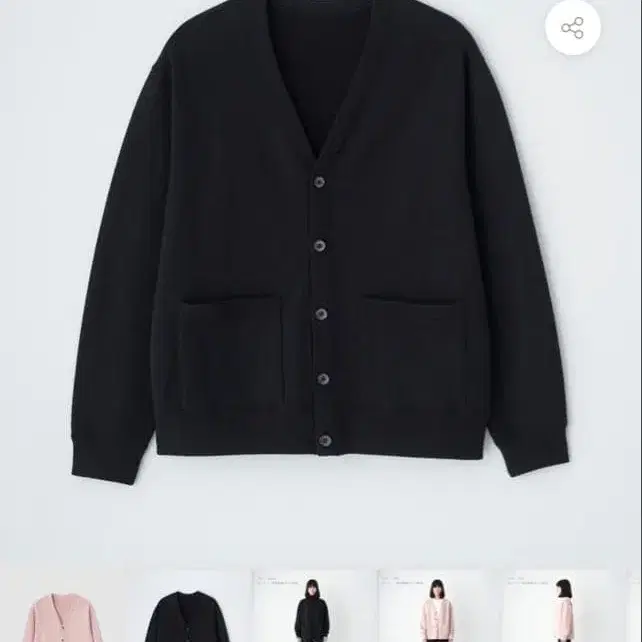The image size is (642, 642).
Task: View the pink cardigan flat-lay thumbnail
Action: click(63, 608)
